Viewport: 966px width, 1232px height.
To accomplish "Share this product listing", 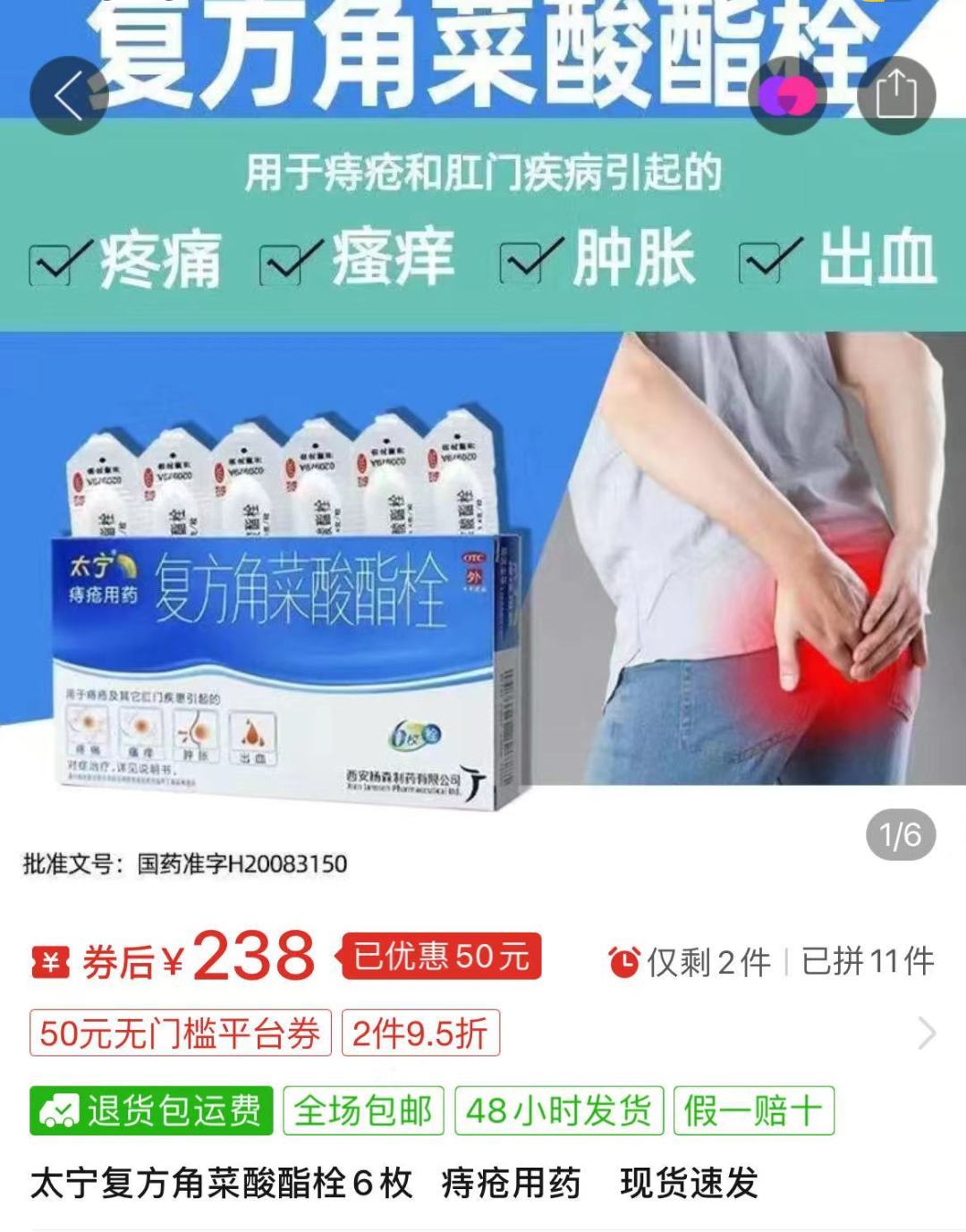I will 895,96.
